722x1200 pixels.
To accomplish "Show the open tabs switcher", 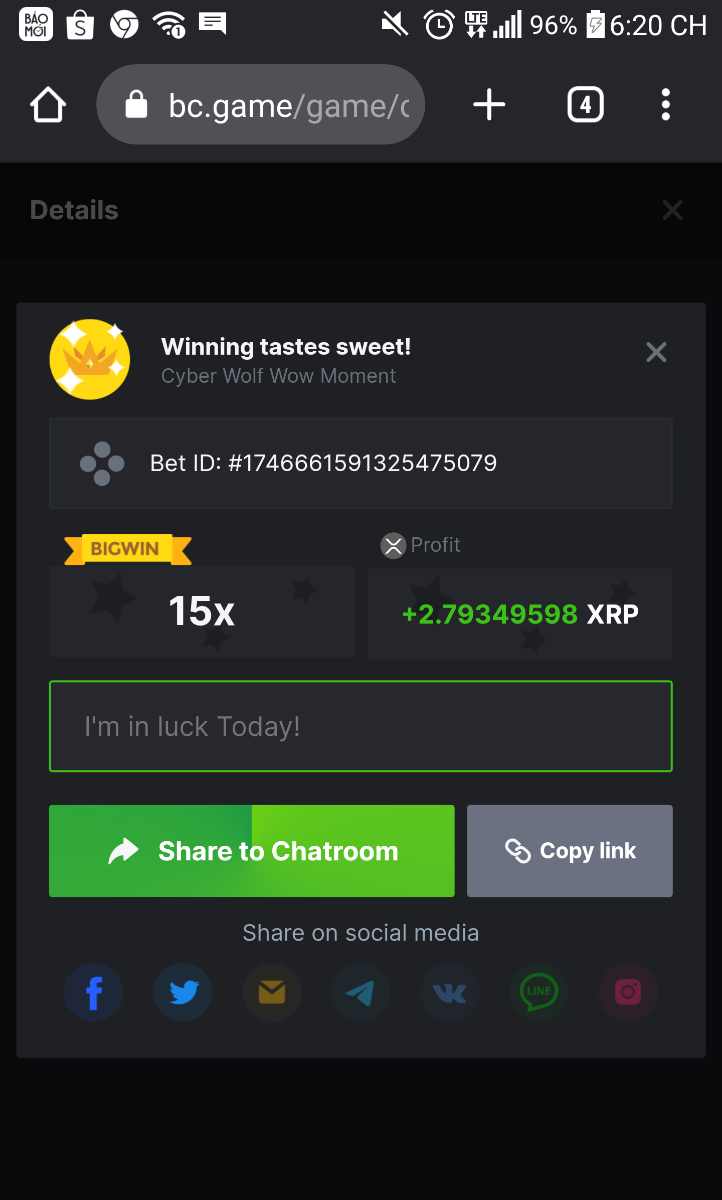I will [585, 105].
